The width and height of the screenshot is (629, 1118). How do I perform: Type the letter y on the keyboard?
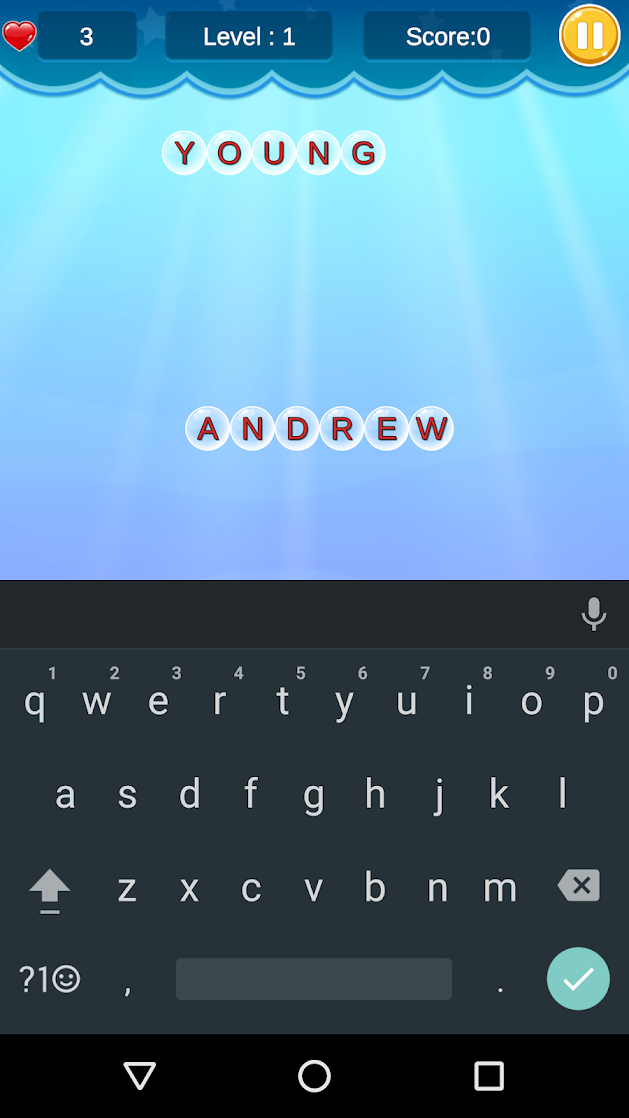click(344, 702)
